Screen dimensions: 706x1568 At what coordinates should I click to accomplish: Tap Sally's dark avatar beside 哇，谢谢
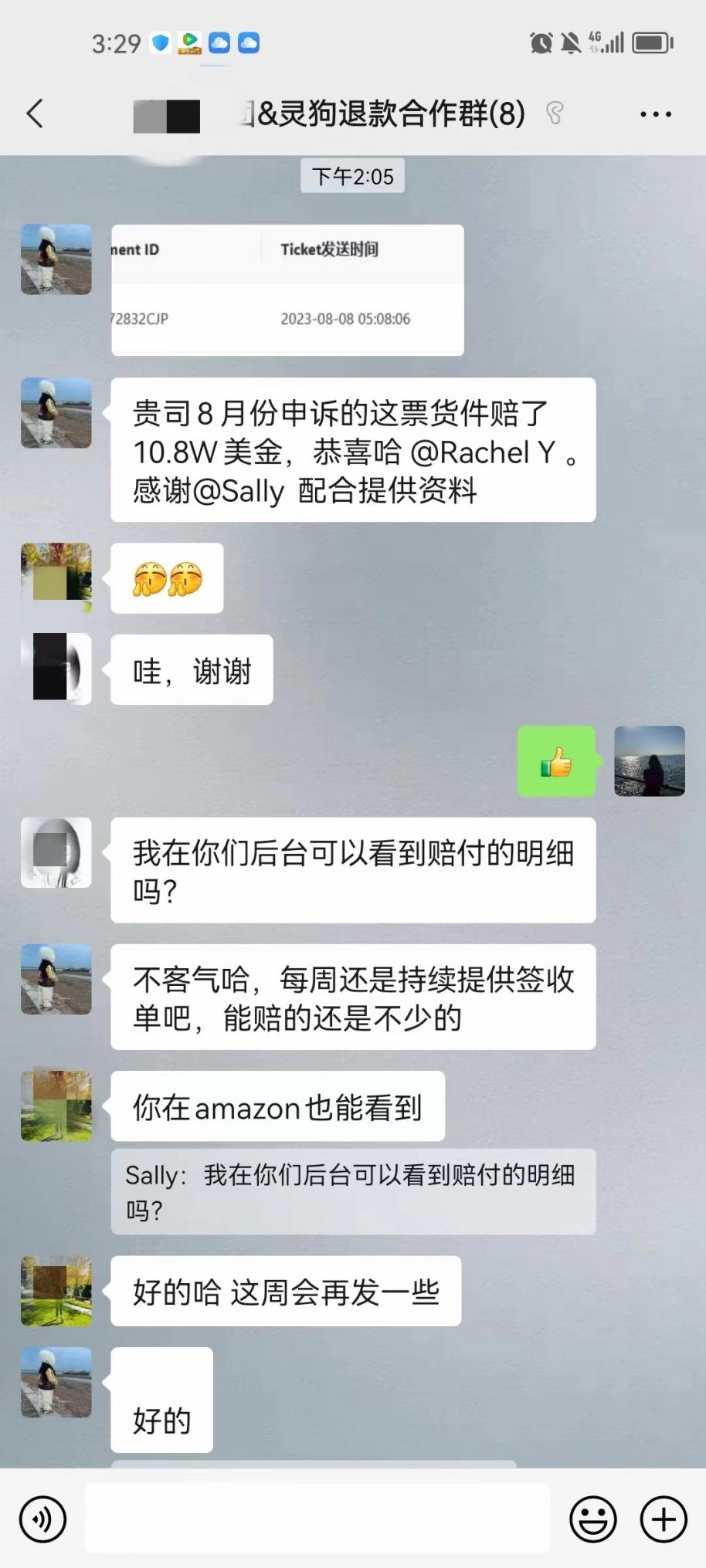pyautogui.click(x=57, y=669)
